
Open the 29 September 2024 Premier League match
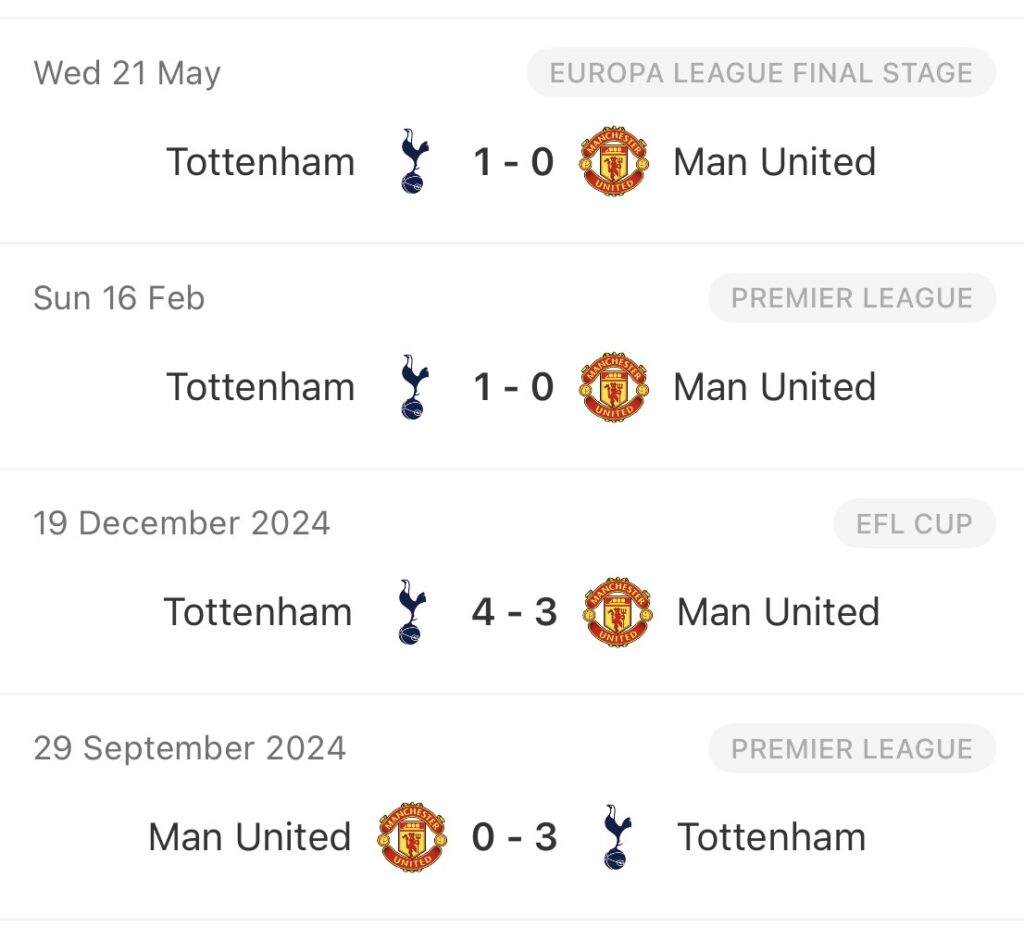click(x=512, y=837)
